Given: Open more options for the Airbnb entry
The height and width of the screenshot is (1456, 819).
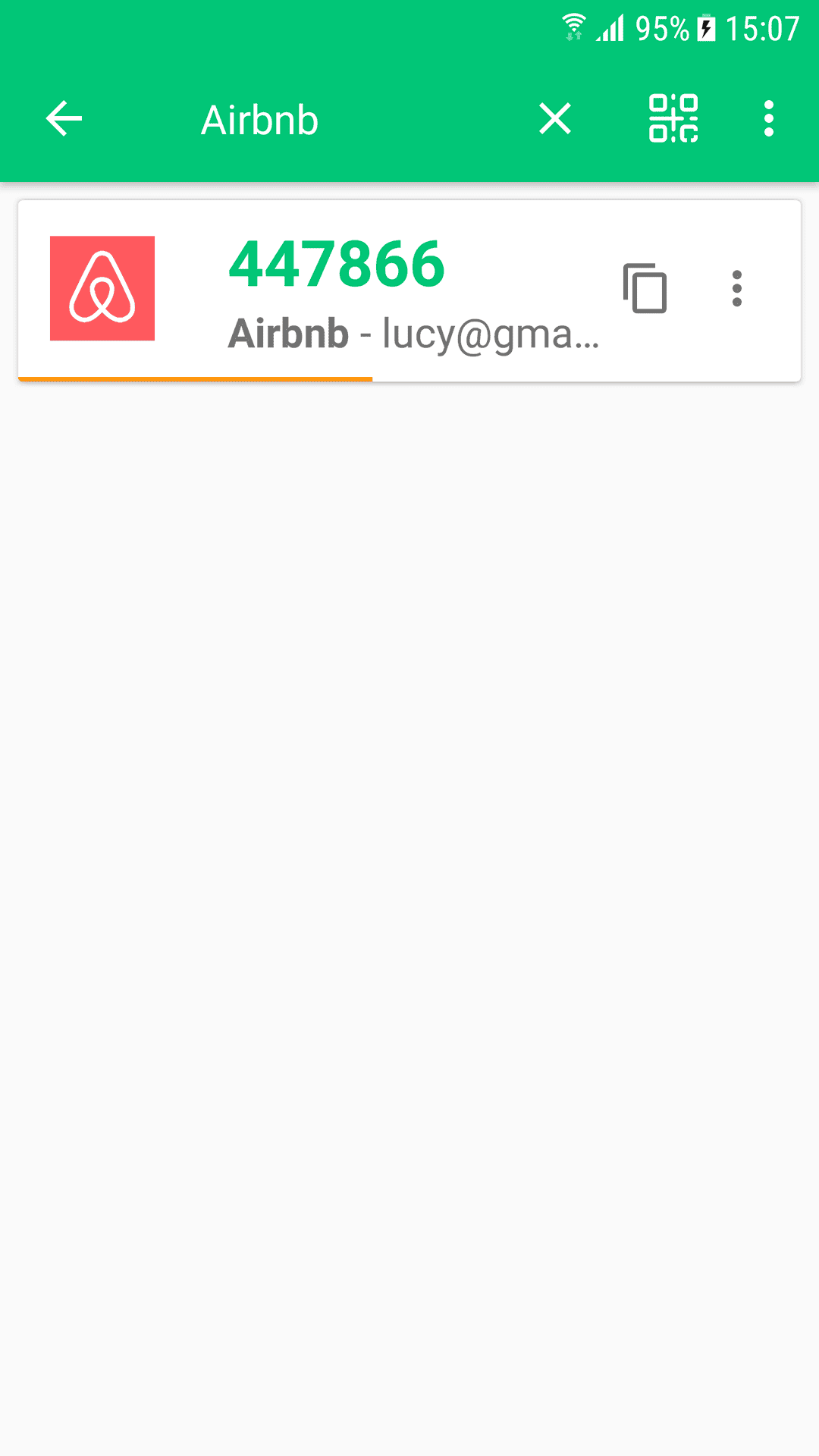Looking at the screenshot, I should click(736, 289).
